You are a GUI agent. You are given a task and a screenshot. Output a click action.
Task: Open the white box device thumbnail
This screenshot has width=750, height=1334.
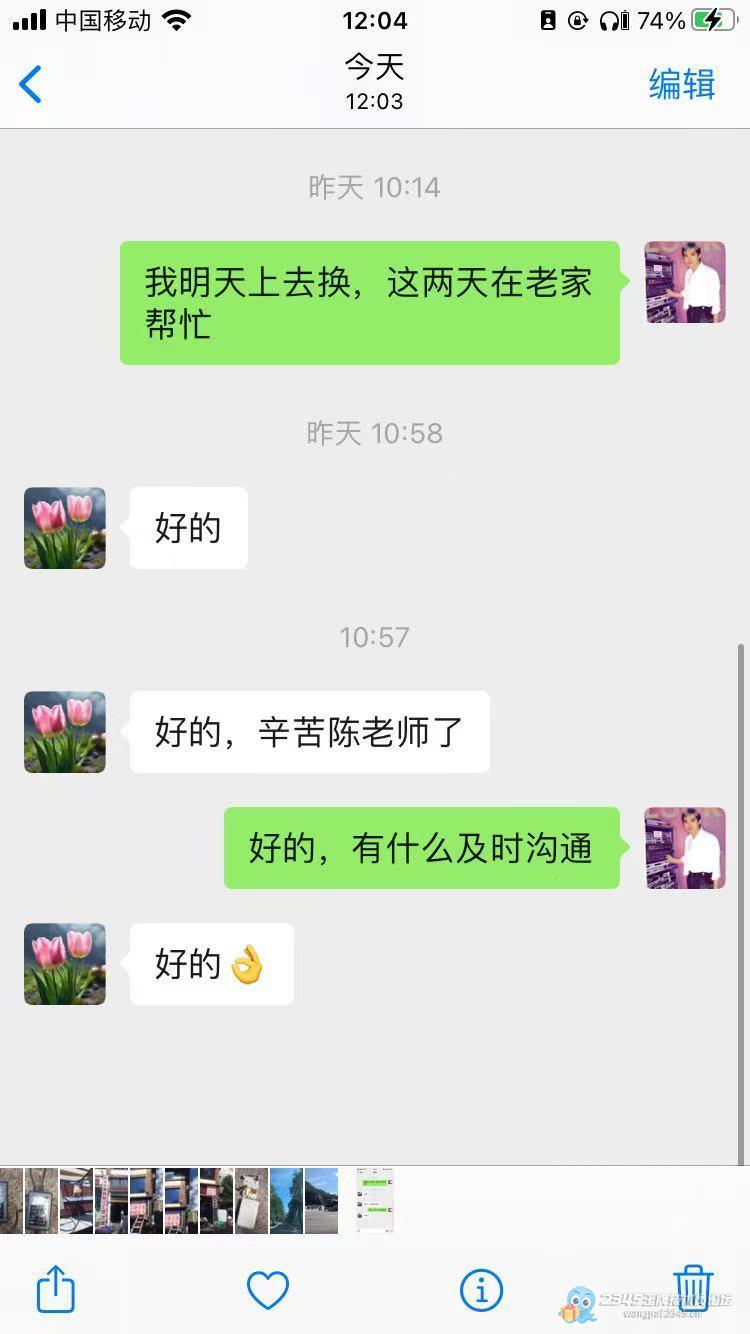pos(250,1200)
